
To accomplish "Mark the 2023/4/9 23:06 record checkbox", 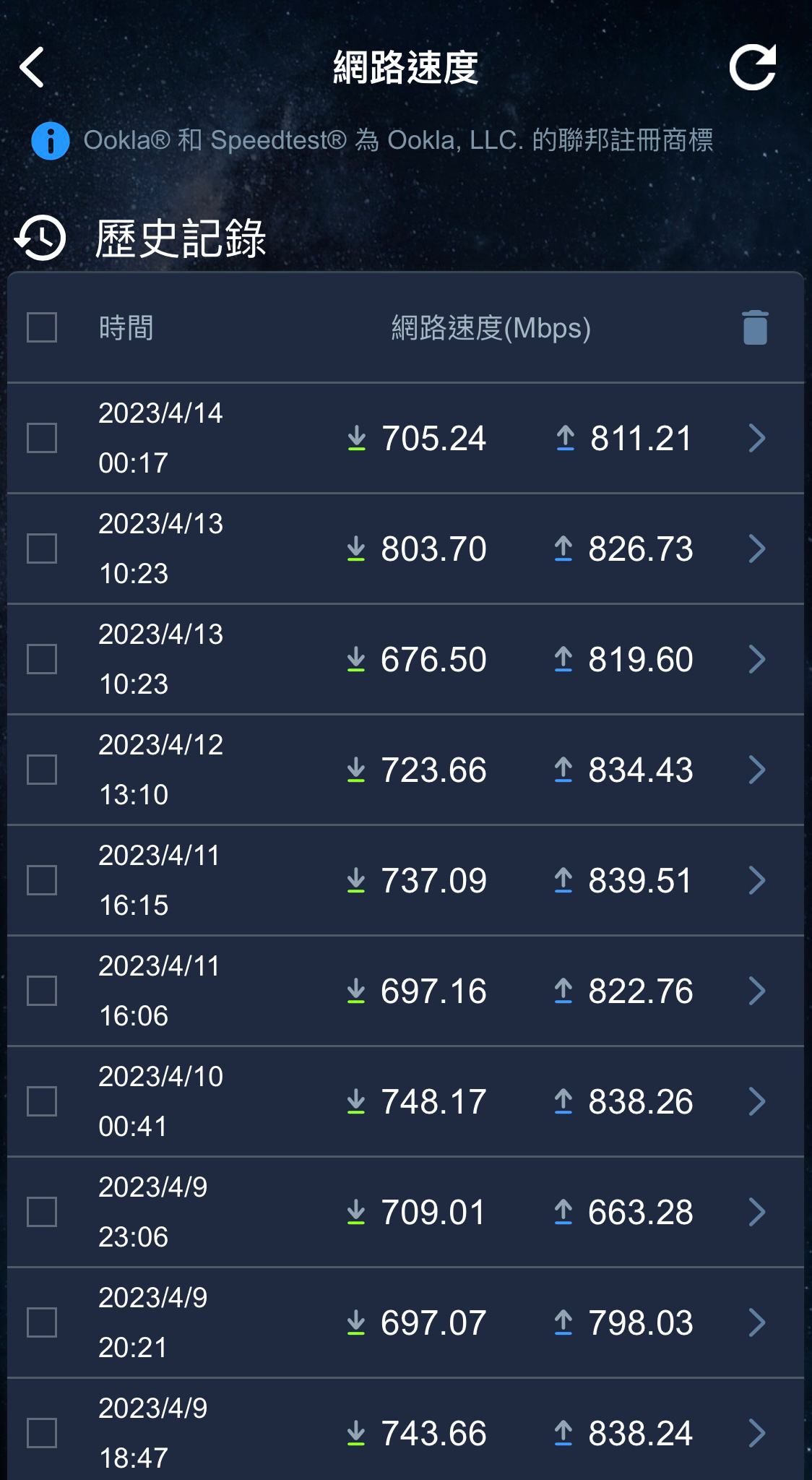I will (42, 1212).
